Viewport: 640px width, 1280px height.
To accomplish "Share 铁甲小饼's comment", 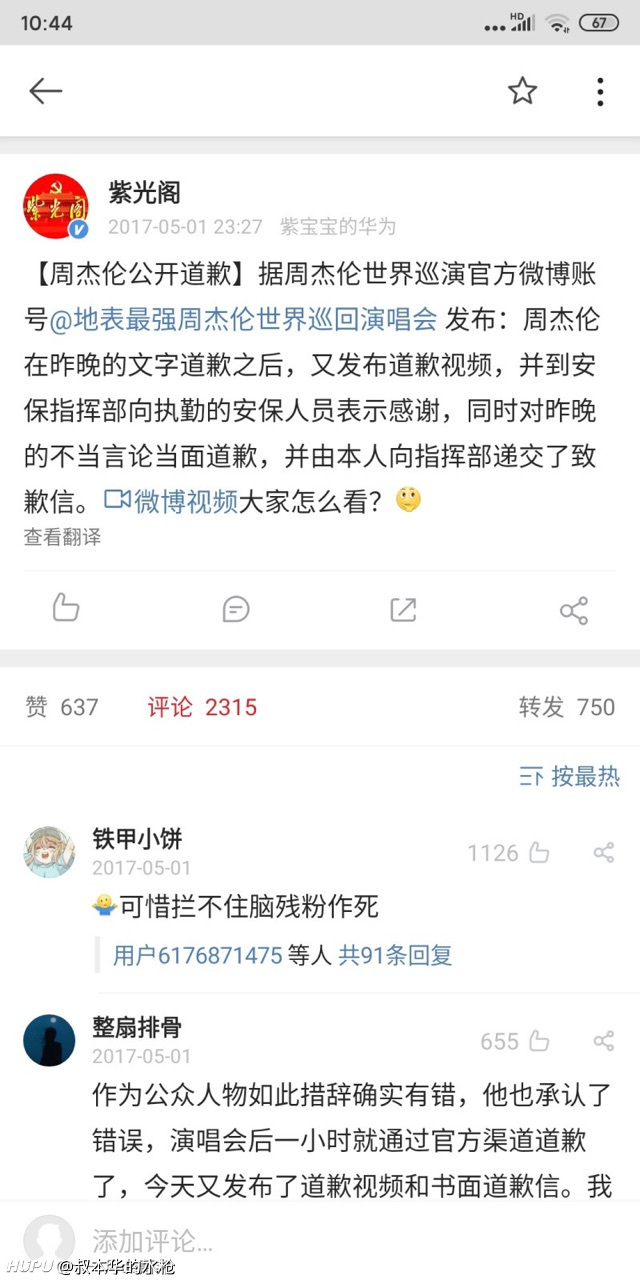I will [604, 852].
